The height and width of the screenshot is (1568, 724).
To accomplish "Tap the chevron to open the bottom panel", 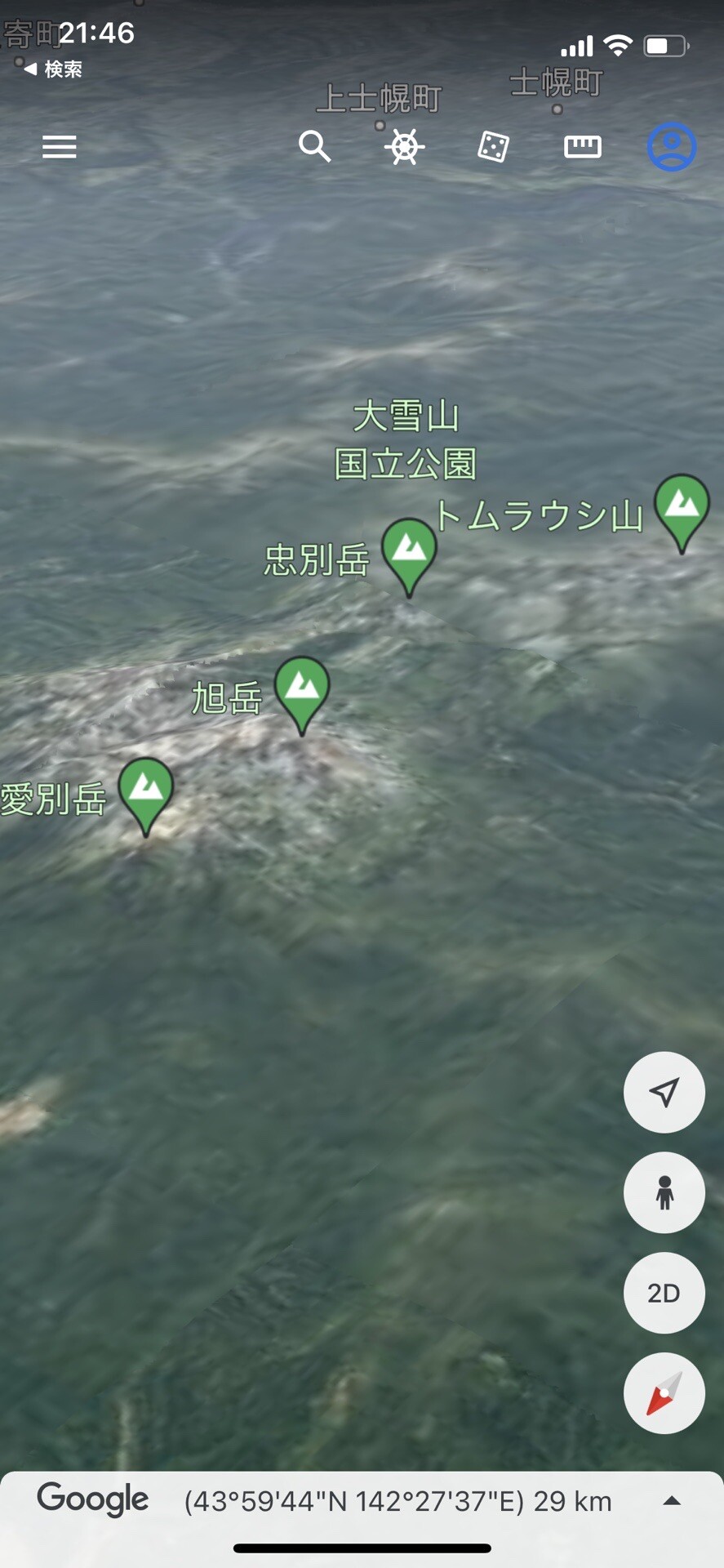I will click(x=671, y=1499).
